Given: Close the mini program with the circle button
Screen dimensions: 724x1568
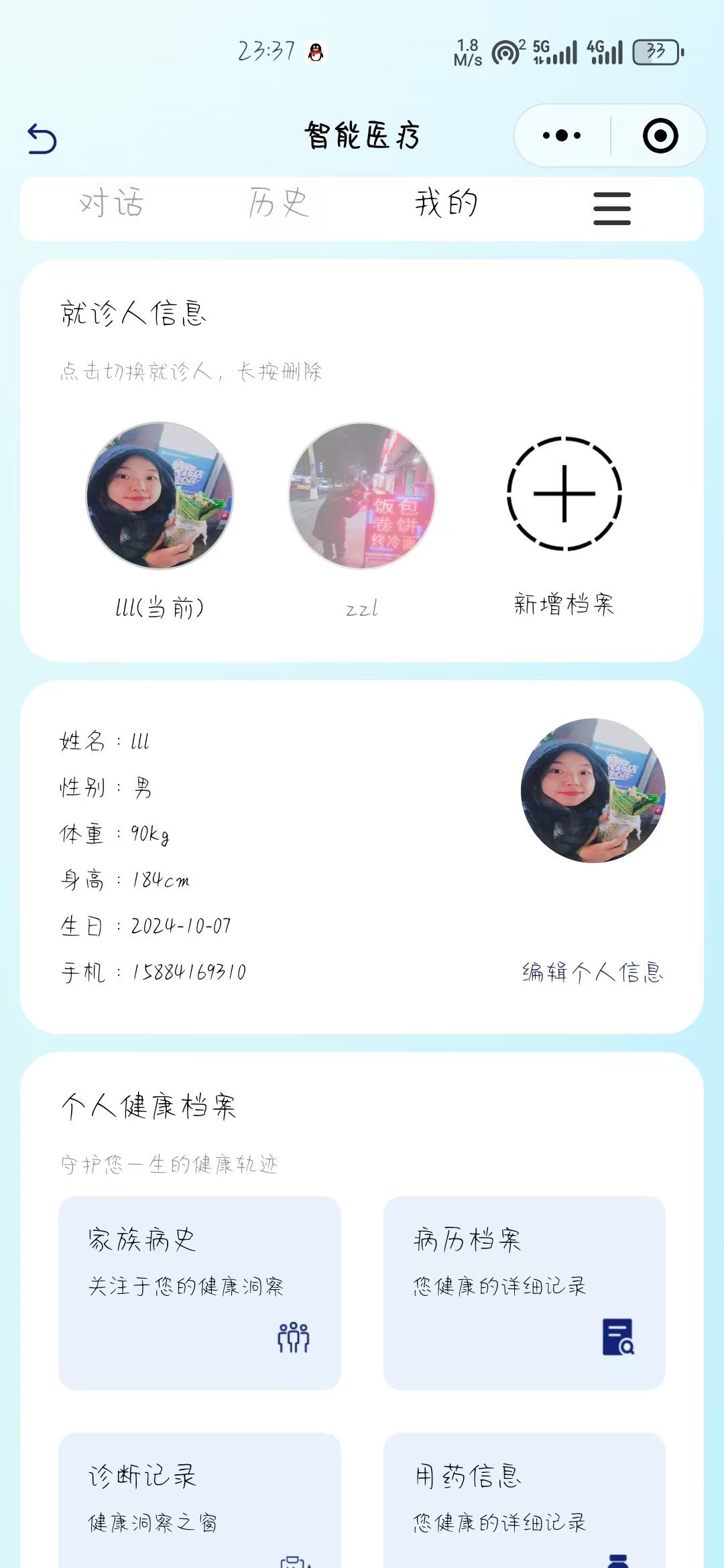Looking at the screenshot, I should pos(660,136).
